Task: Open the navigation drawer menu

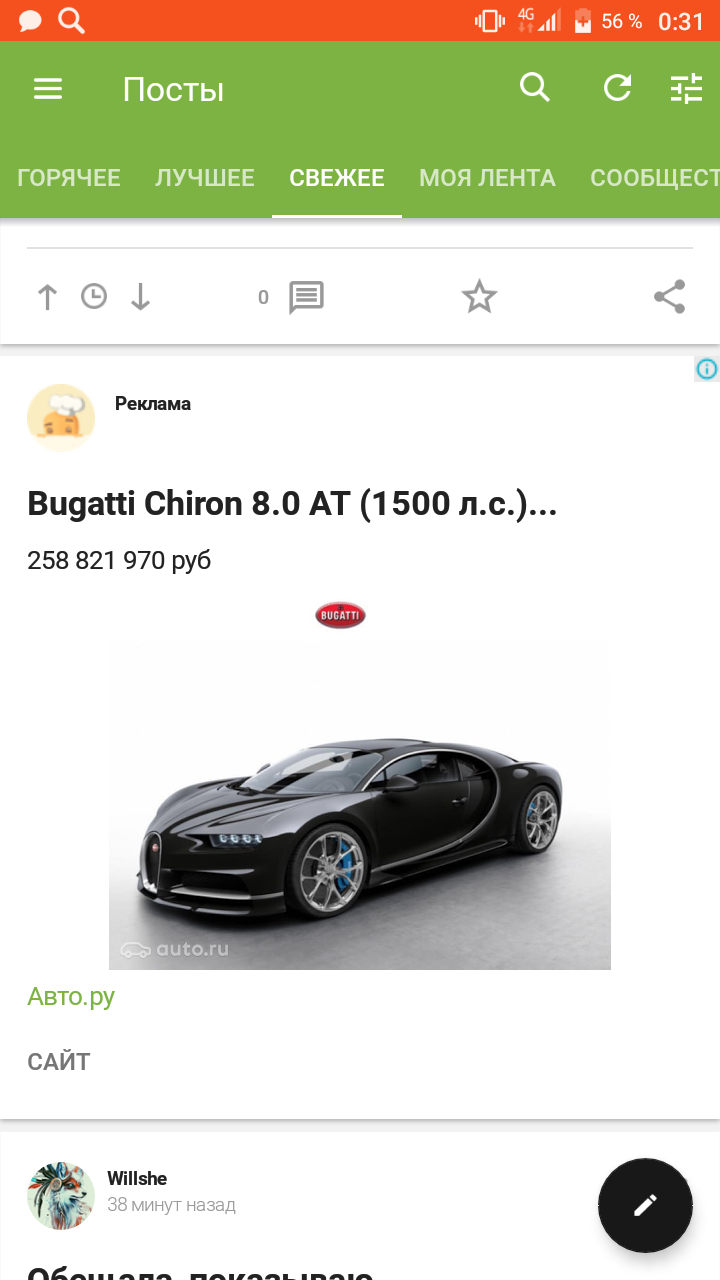Action: click(48, 89)
